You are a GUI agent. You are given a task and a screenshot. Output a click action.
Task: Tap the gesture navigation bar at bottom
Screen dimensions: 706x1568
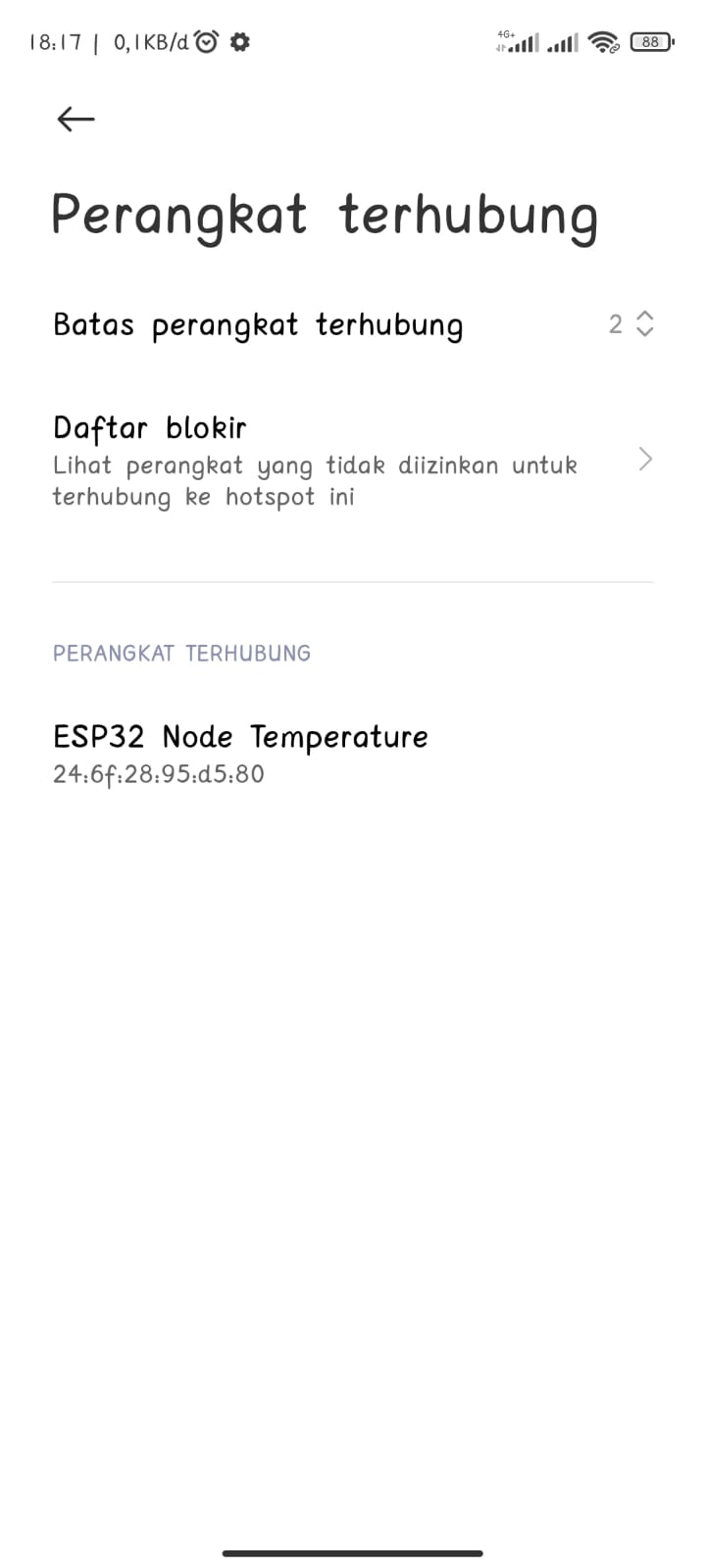(x=353, y=1553)
